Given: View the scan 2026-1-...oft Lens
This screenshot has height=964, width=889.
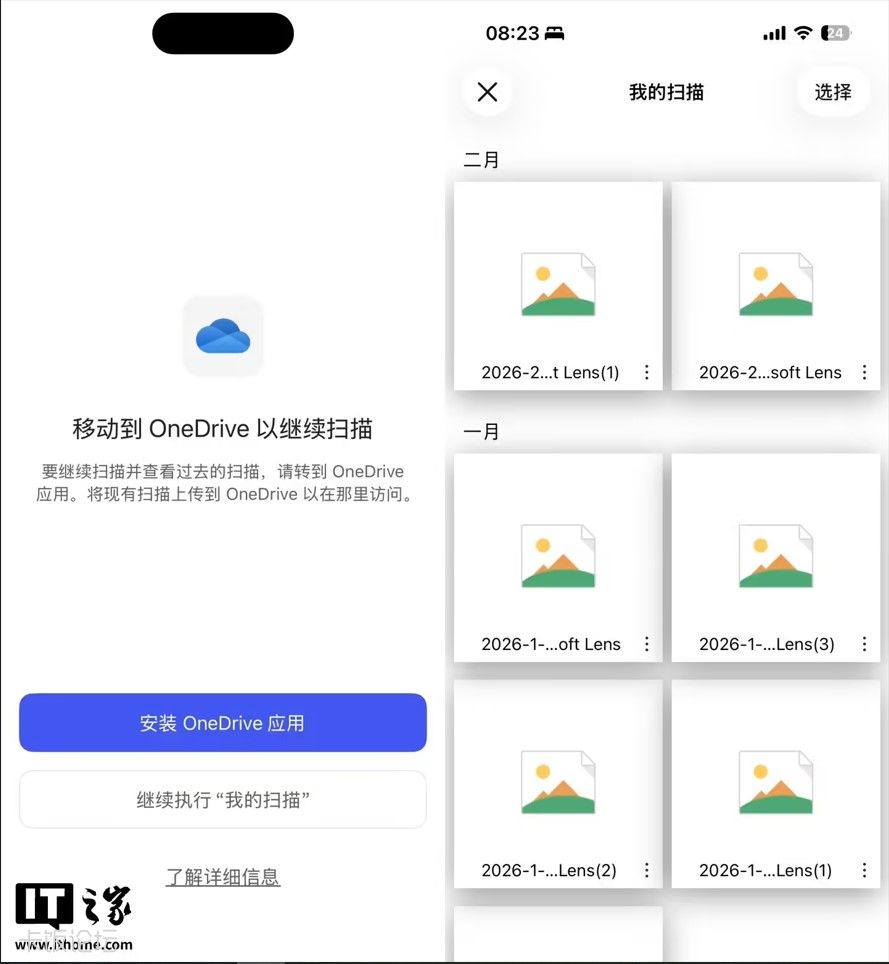Looking at the screenshot, I should click(x=558, y=556).
